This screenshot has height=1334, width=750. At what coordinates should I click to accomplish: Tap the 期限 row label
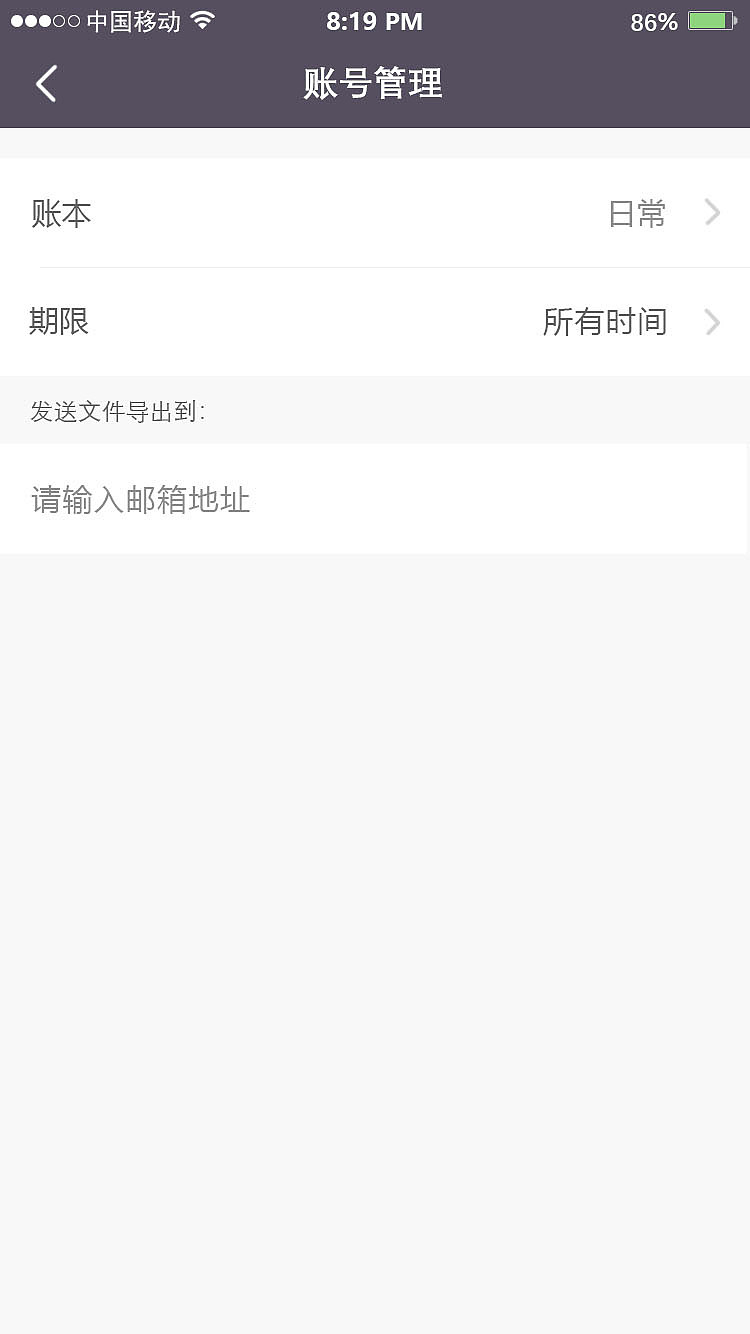58,321
